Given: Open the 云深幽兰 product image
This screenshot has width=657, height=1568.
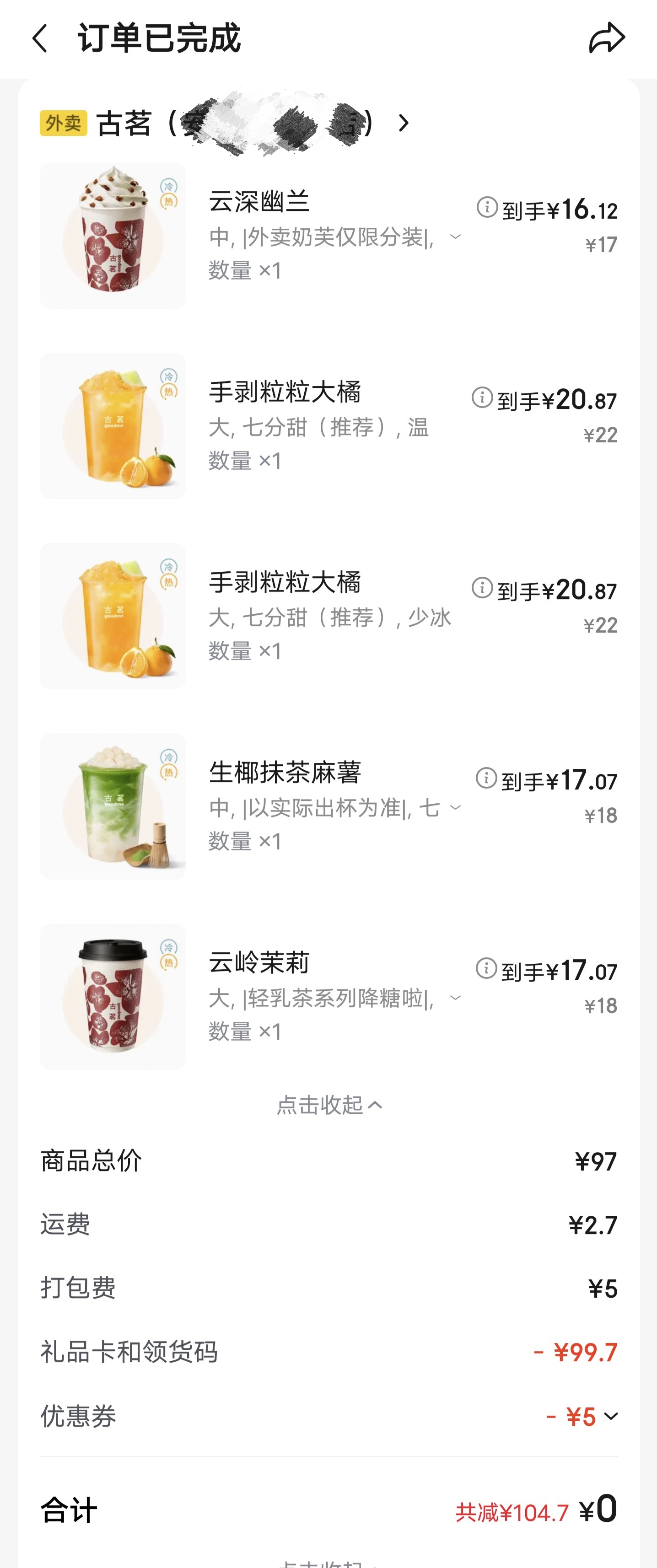Looking at the screenshot, I should [x=113, y=236].
